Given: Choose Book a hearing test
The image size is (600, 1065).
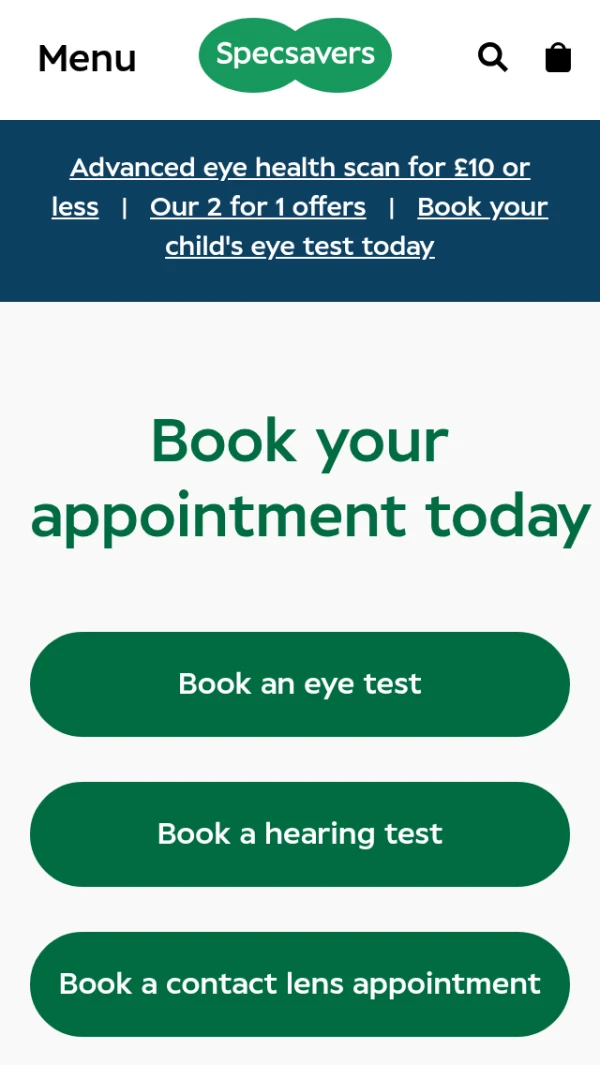Looking at the screenshot, I should click(x=300, y=834).
